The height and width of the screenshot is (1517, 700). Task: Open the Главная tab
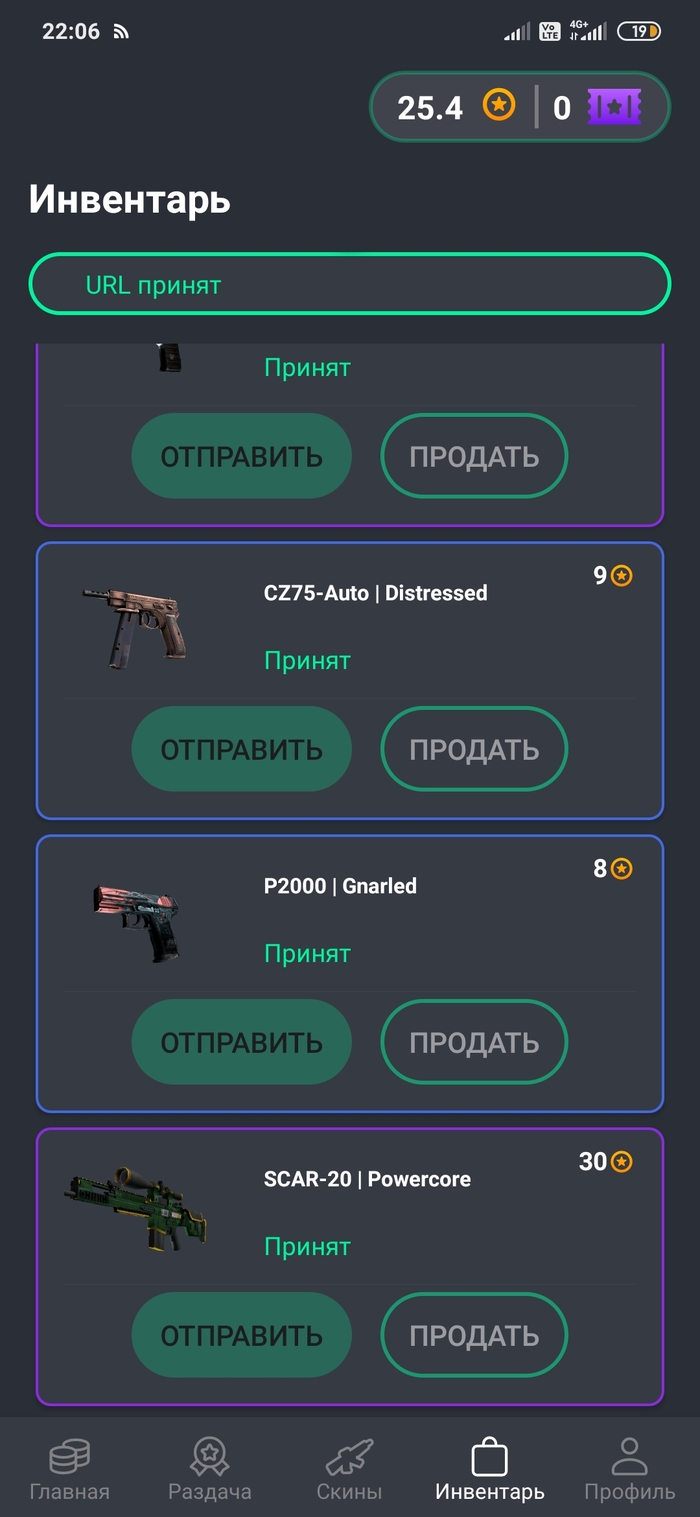coord(69,1468)
